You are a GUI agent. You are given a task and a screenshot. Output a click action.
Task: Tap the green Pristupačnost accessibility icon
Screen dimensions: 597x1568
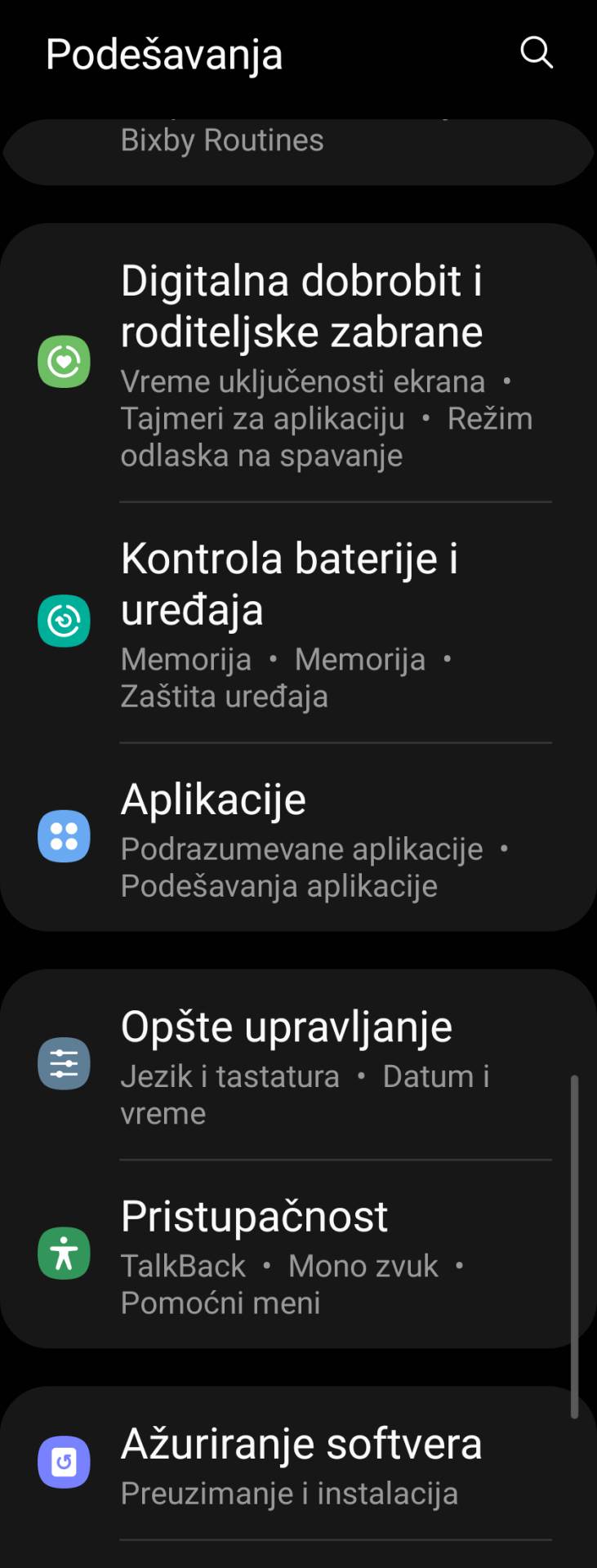pyautogui.click(x=64, y=1254)
